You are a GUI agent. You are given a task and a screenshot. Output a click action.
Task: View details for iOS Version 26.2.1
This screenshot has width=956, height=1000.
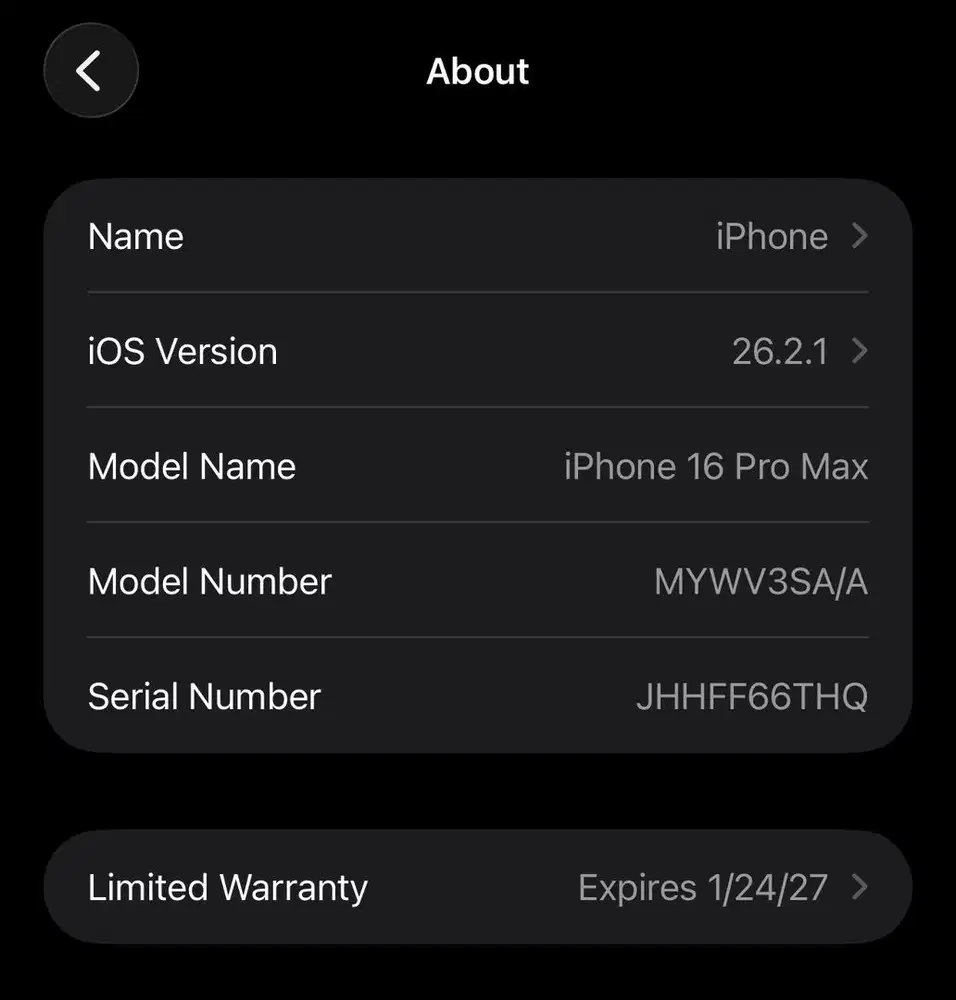478,351
